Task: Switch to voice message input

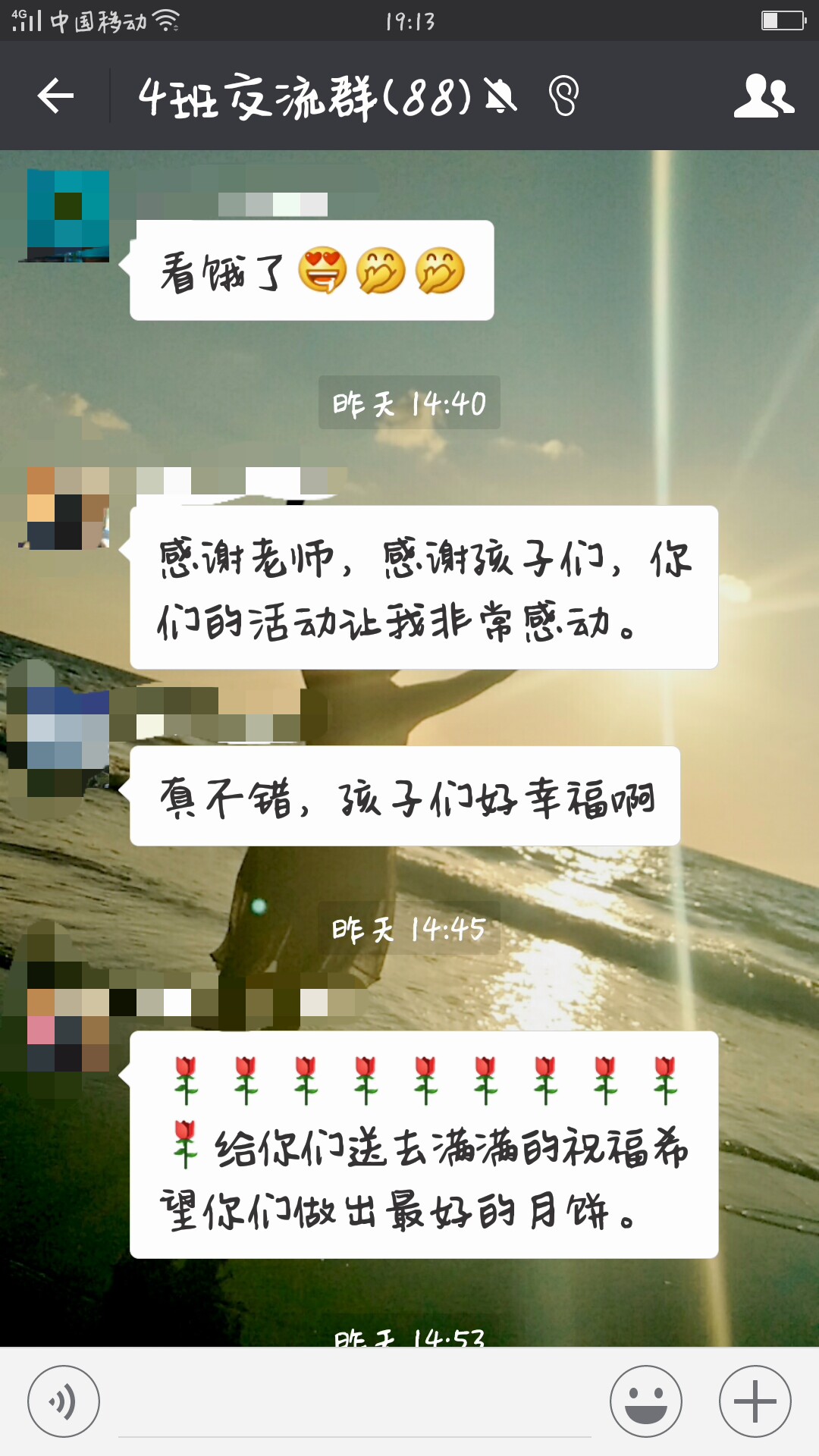Action: 64,1401
